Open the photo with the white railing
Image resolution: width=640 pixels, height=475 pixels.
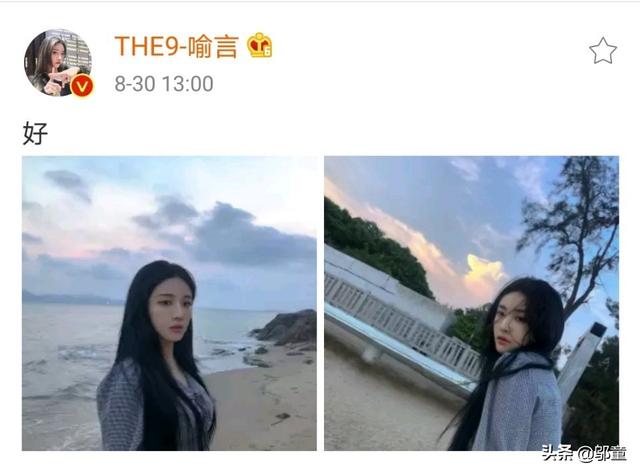pyautogui.click(x=471, y=302)
